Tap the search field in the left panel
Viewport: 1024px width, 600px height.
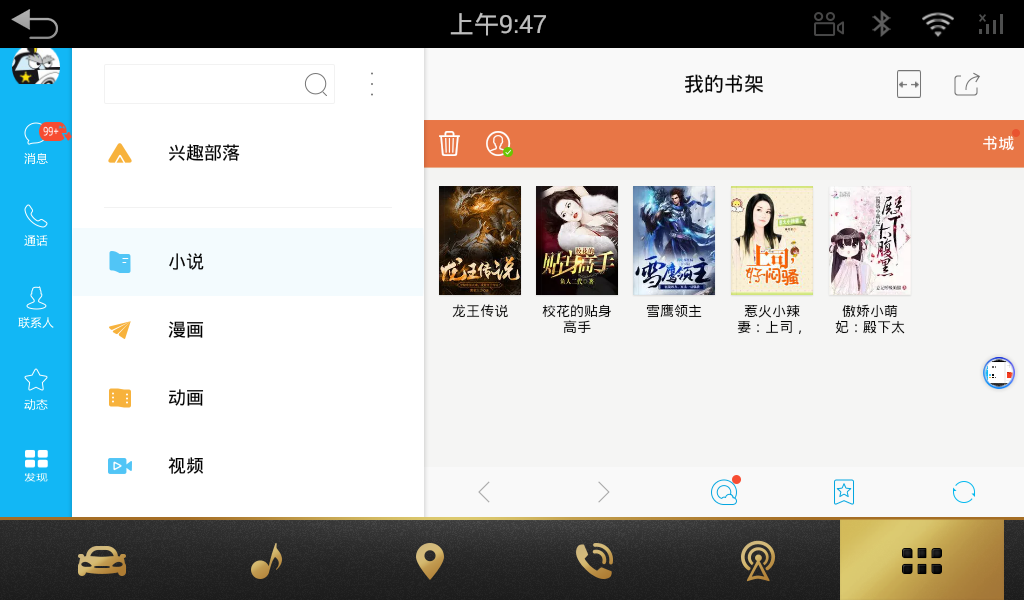pyautogui.click(x=205, y=84)
